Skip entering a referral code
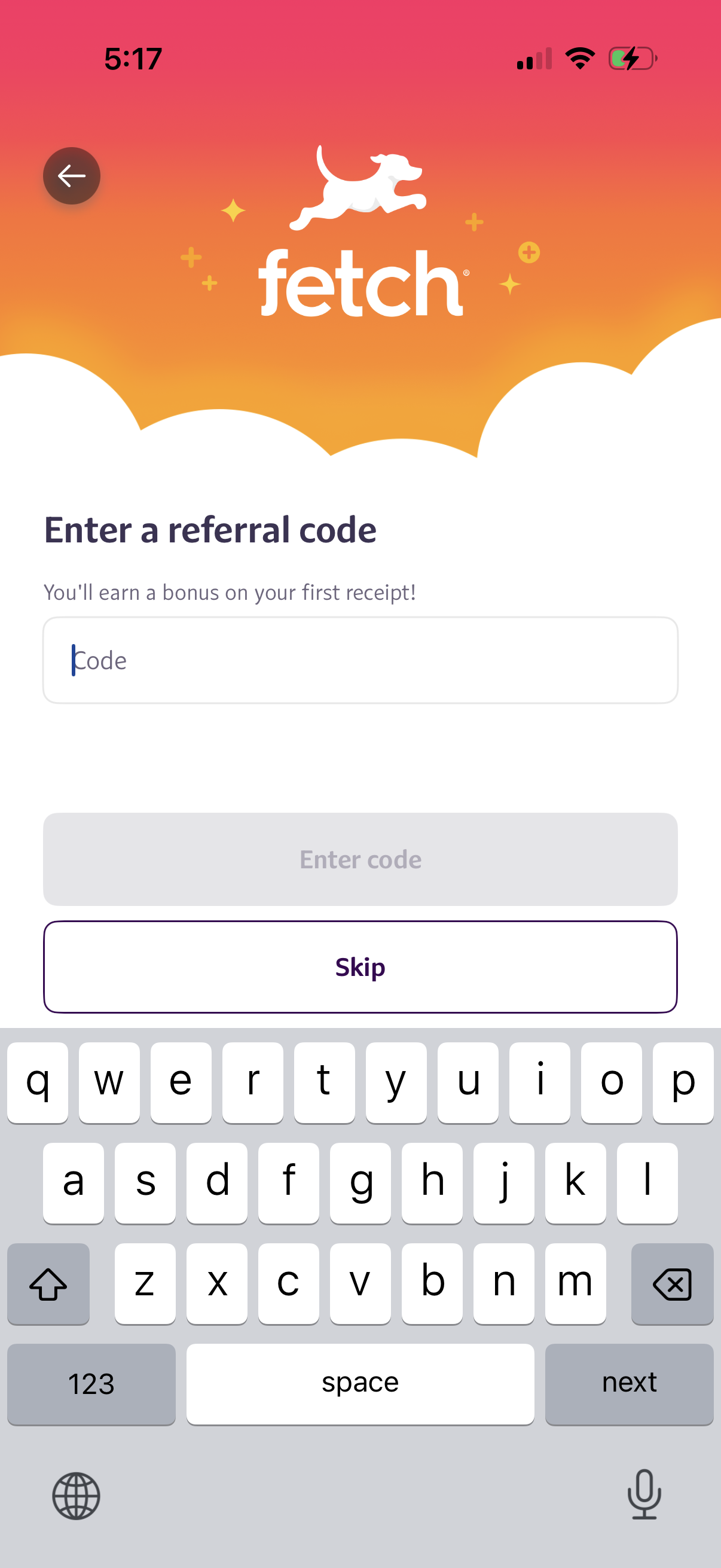 point(360,966)
